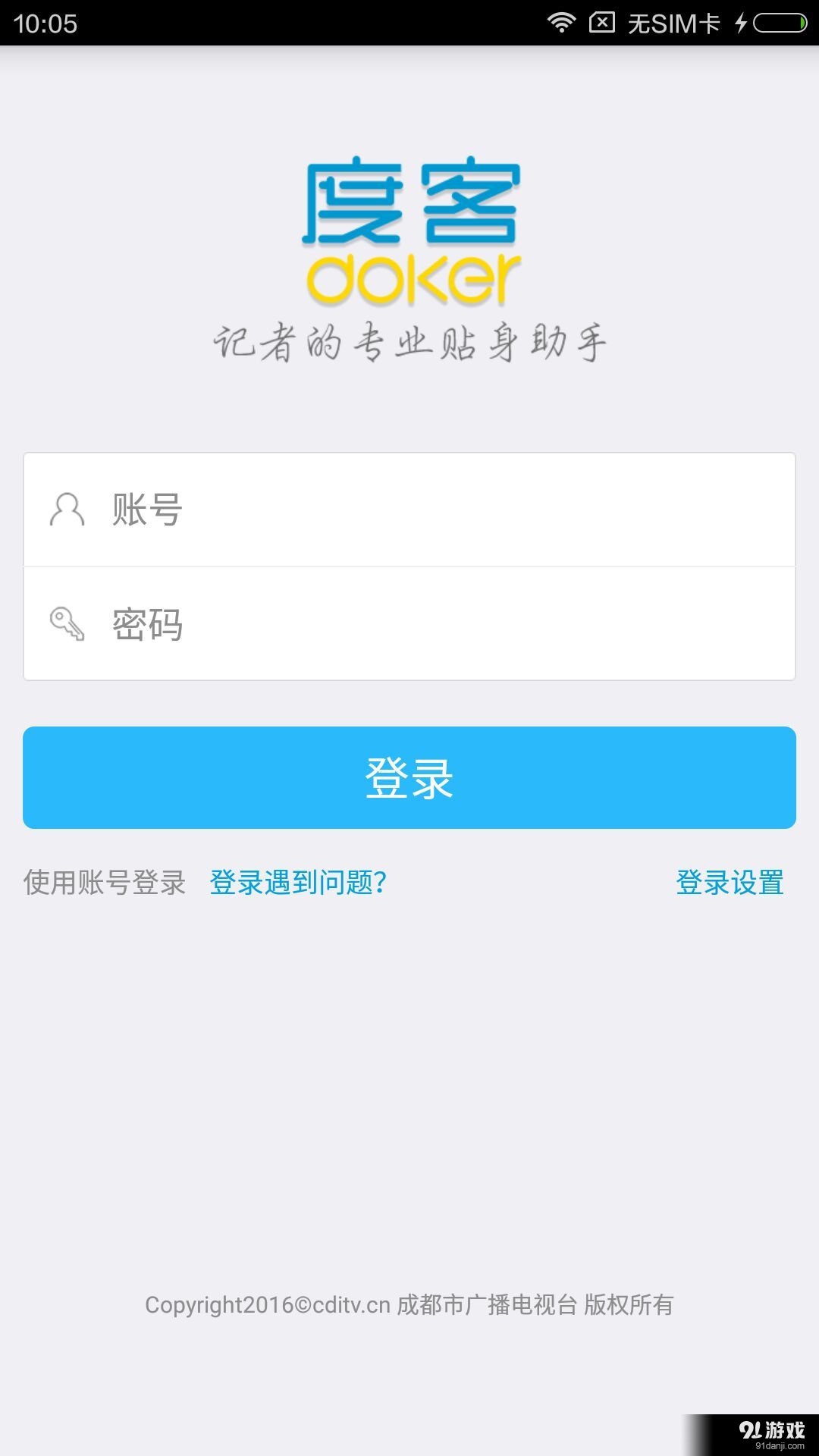819x1456 pixels.
Task: Click the 91游戏 watermark in the corner
Action: point(769,1430)
